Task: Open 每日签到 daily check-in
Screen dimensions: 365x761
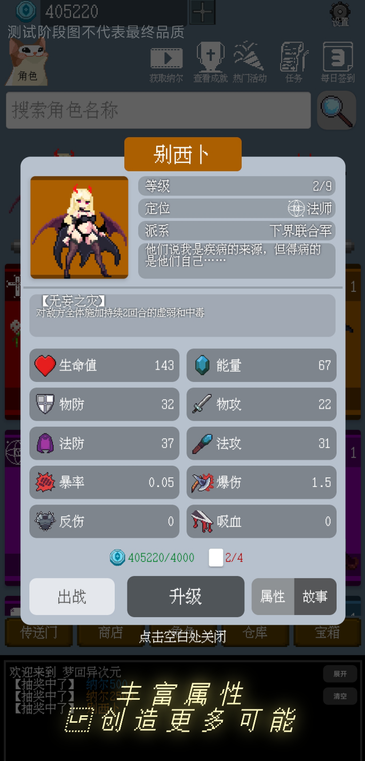Action: pos(338,64)
